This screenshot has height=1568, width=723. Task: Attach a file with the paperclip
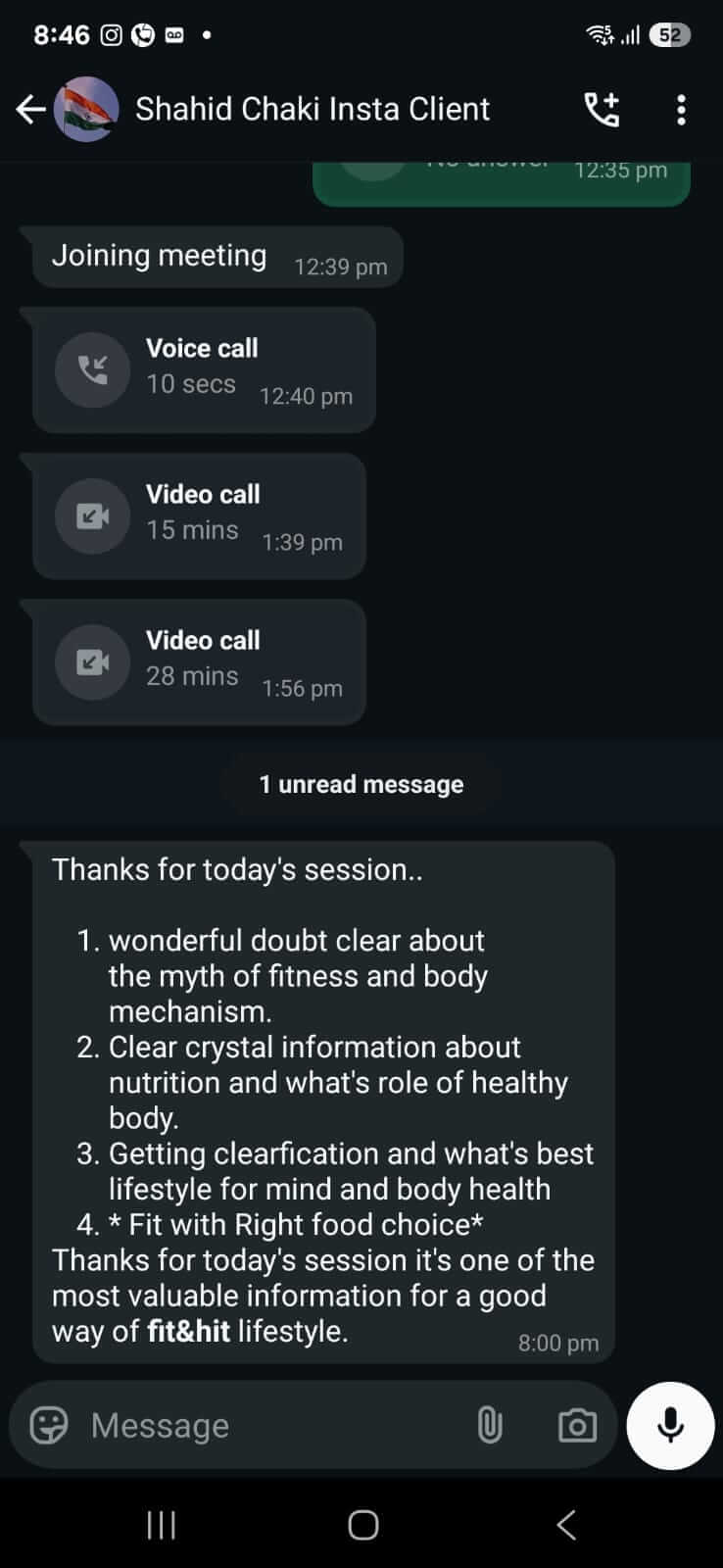click(490, 1425)
